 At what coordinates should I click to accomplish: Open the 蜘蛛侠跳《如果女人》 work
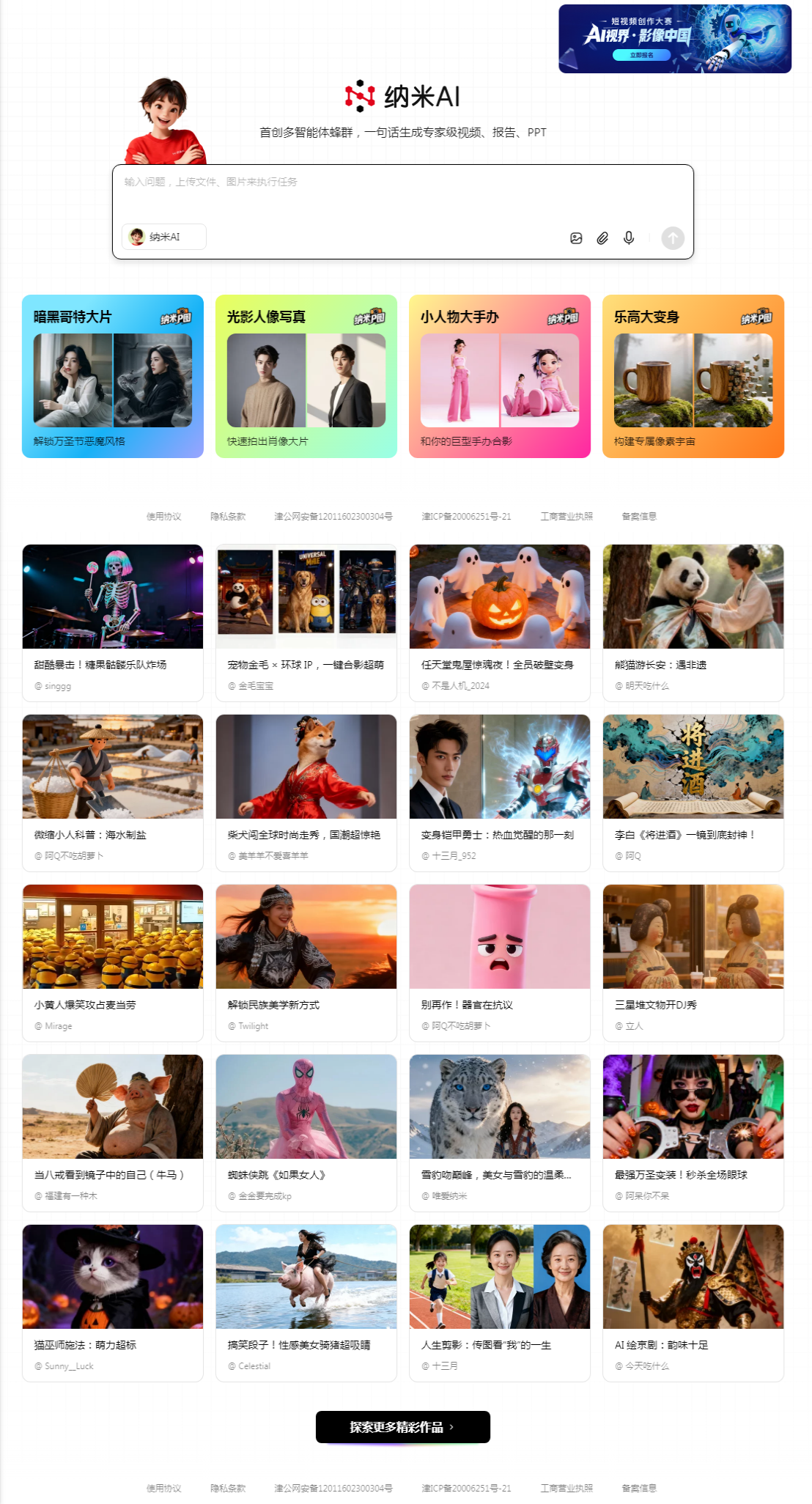(306, 1132)
